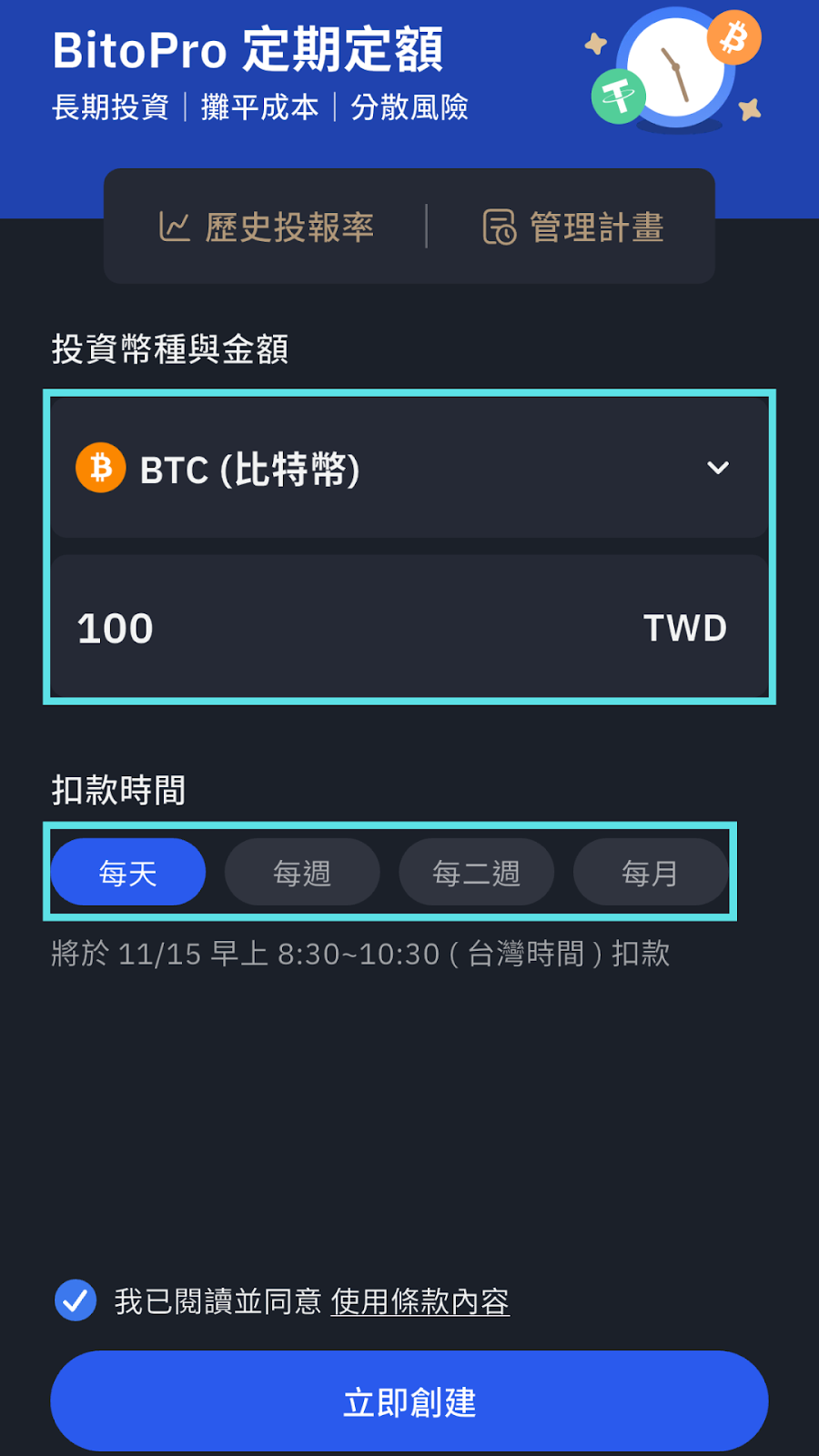Click the chevron arrow in the currency selector
Image resolution: width=819 pixels, height=1456 pixels.
click(x=718, y=468)
